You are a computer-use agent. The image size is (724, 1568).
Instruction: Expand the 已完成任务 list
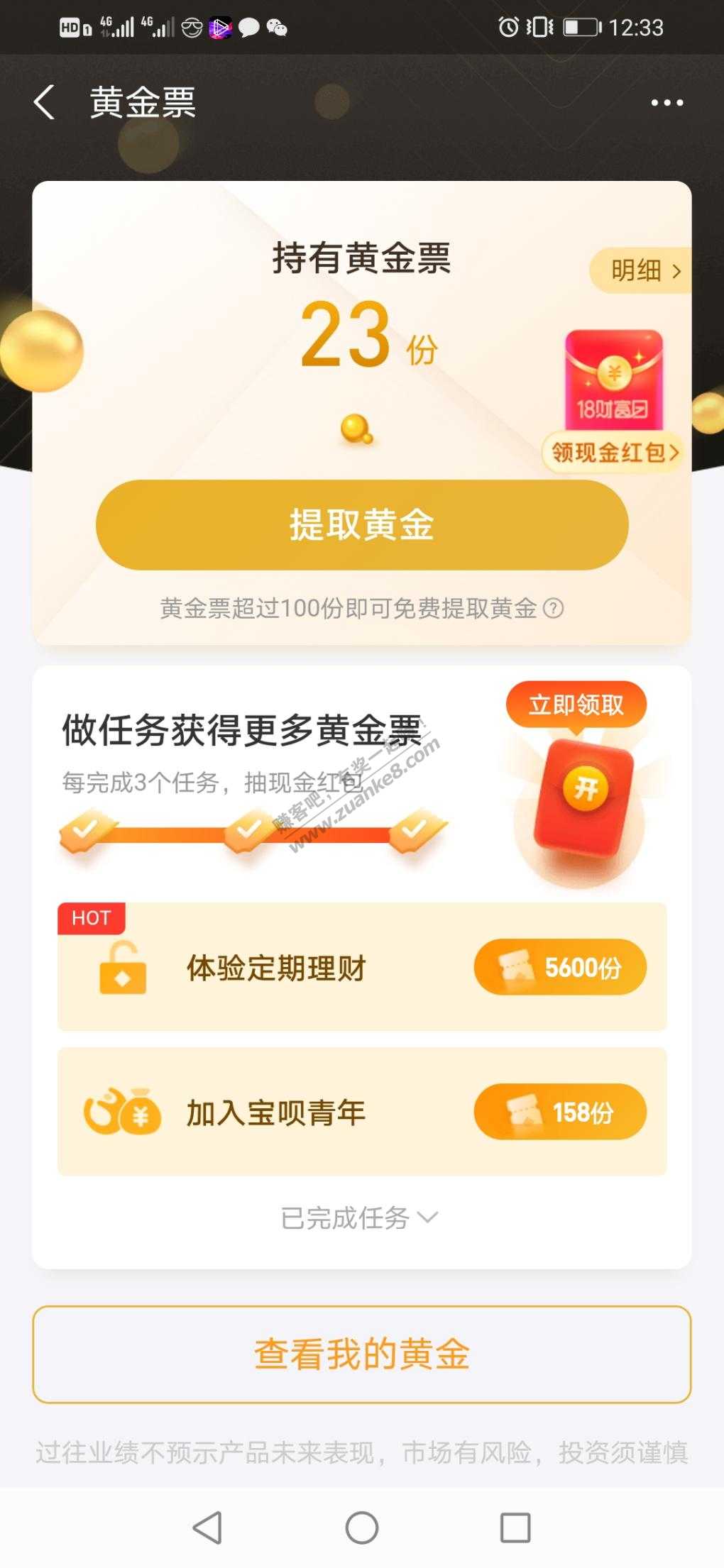359,1218
